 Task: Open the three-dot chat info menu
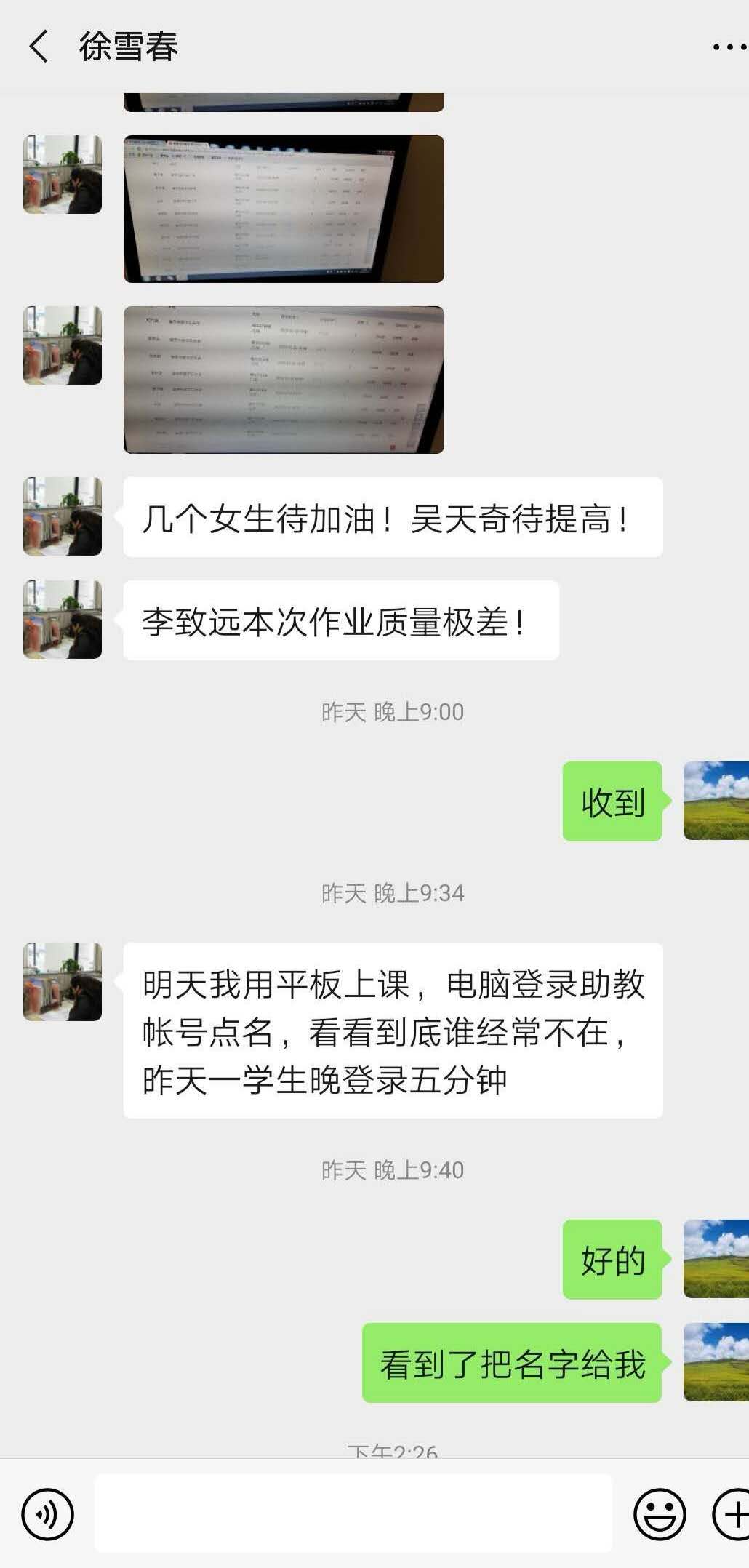(728, 47)
